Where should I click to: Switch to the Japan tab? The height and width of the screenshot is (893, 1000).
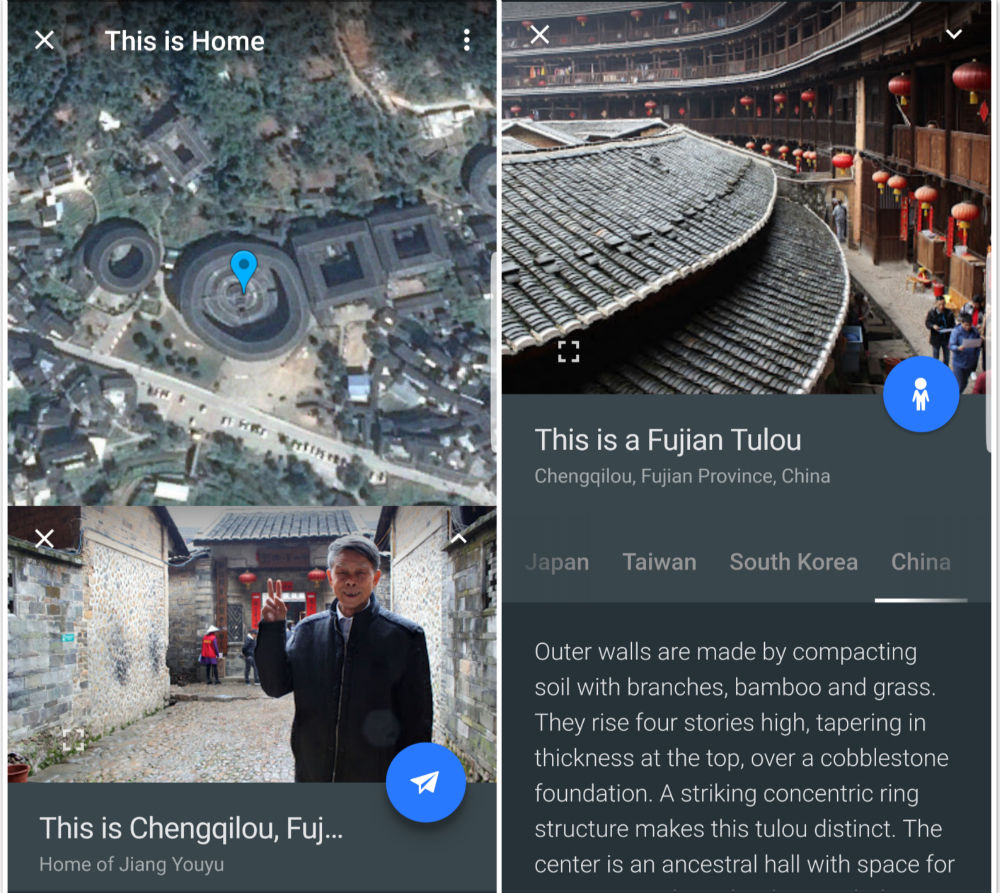pos(557,562)
